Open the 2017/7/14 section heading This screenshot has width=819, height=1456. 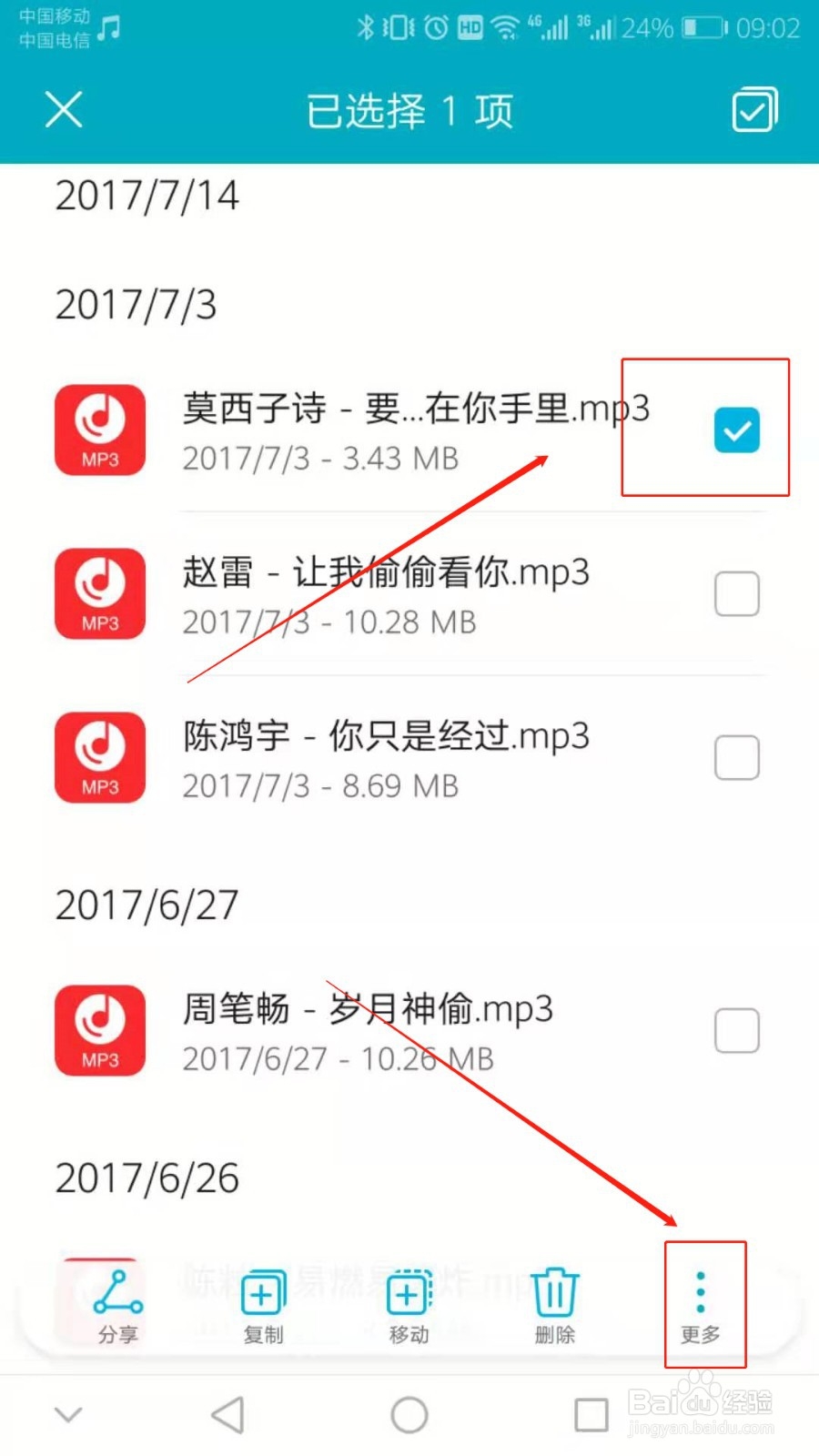(x=147, y=195)
